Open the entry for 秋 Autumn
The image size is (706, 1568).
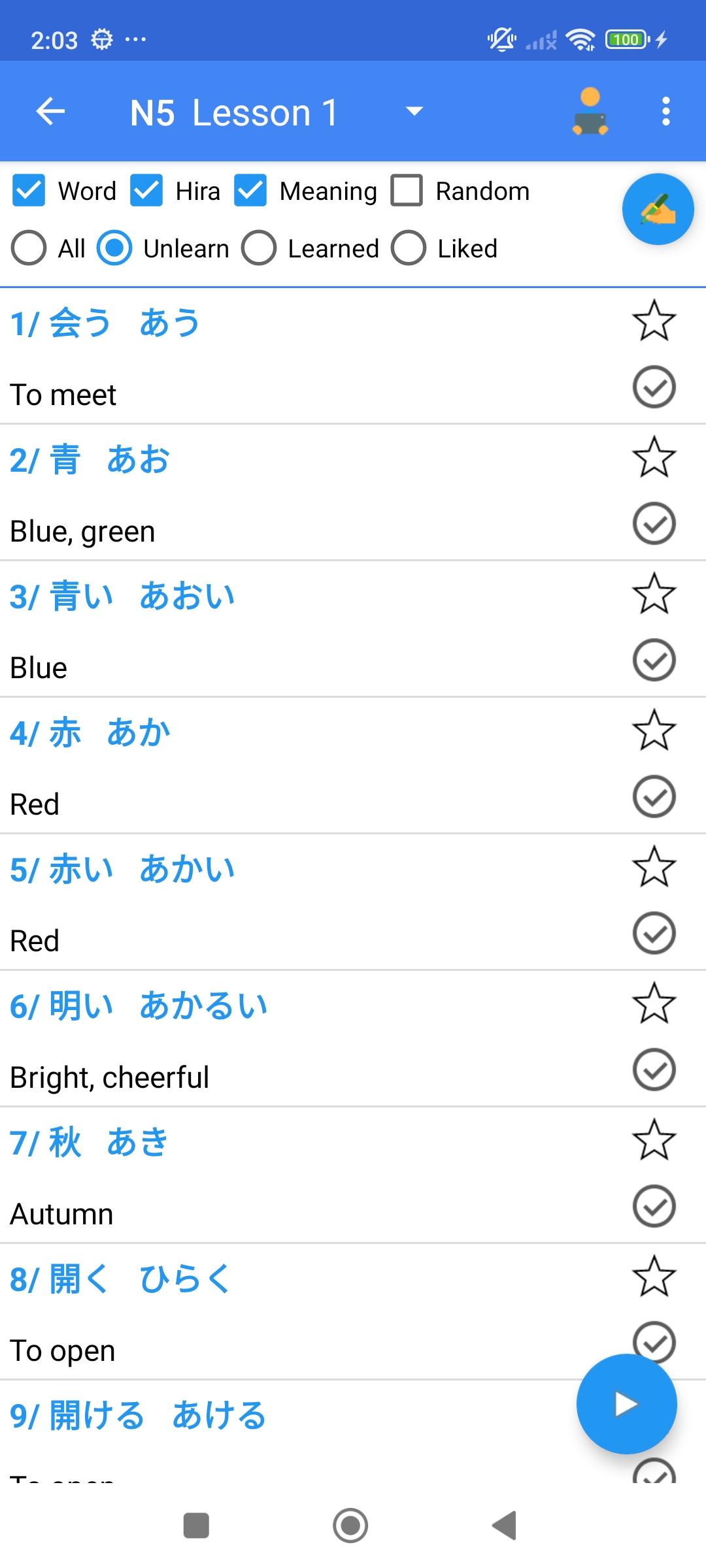261,1176
